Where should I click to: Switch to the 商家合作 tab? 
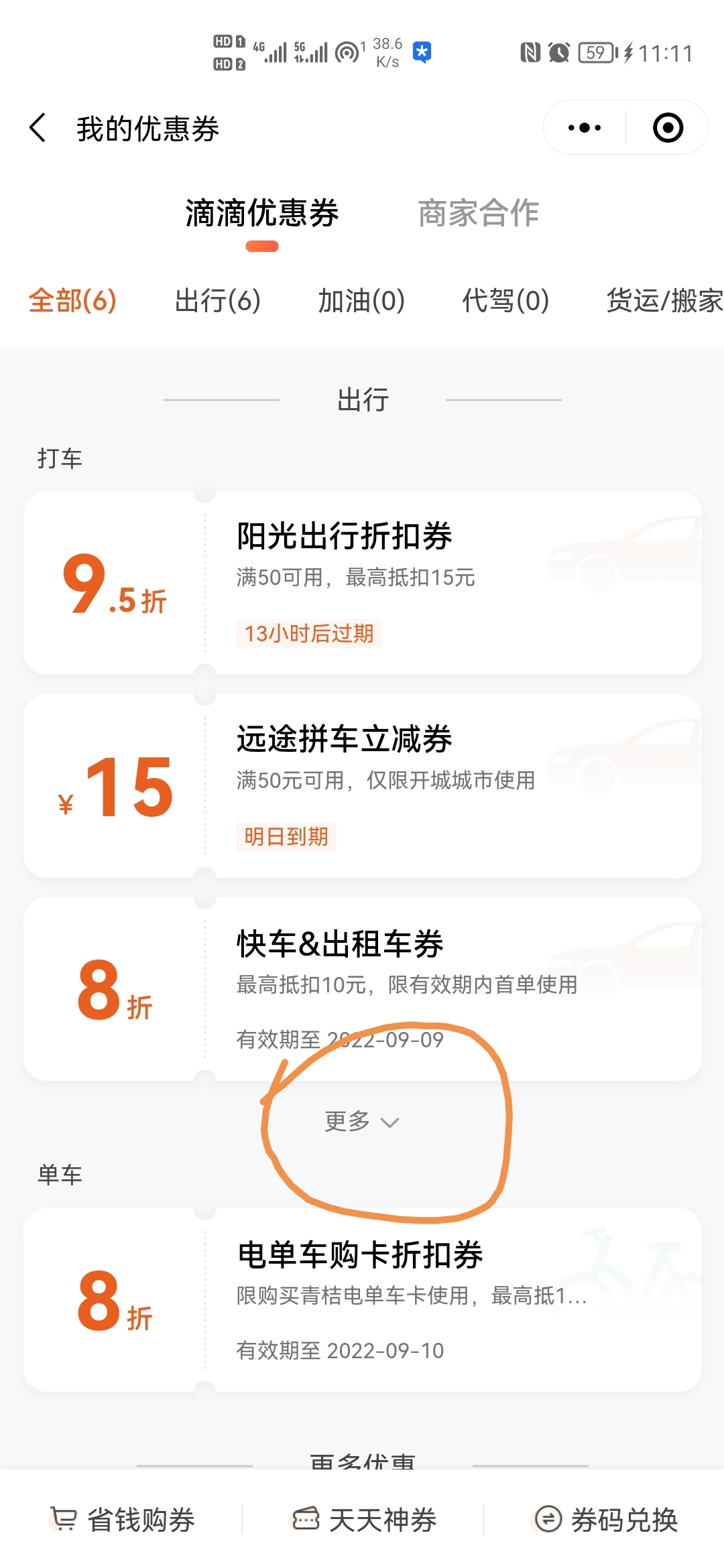(x=478, y=213)
